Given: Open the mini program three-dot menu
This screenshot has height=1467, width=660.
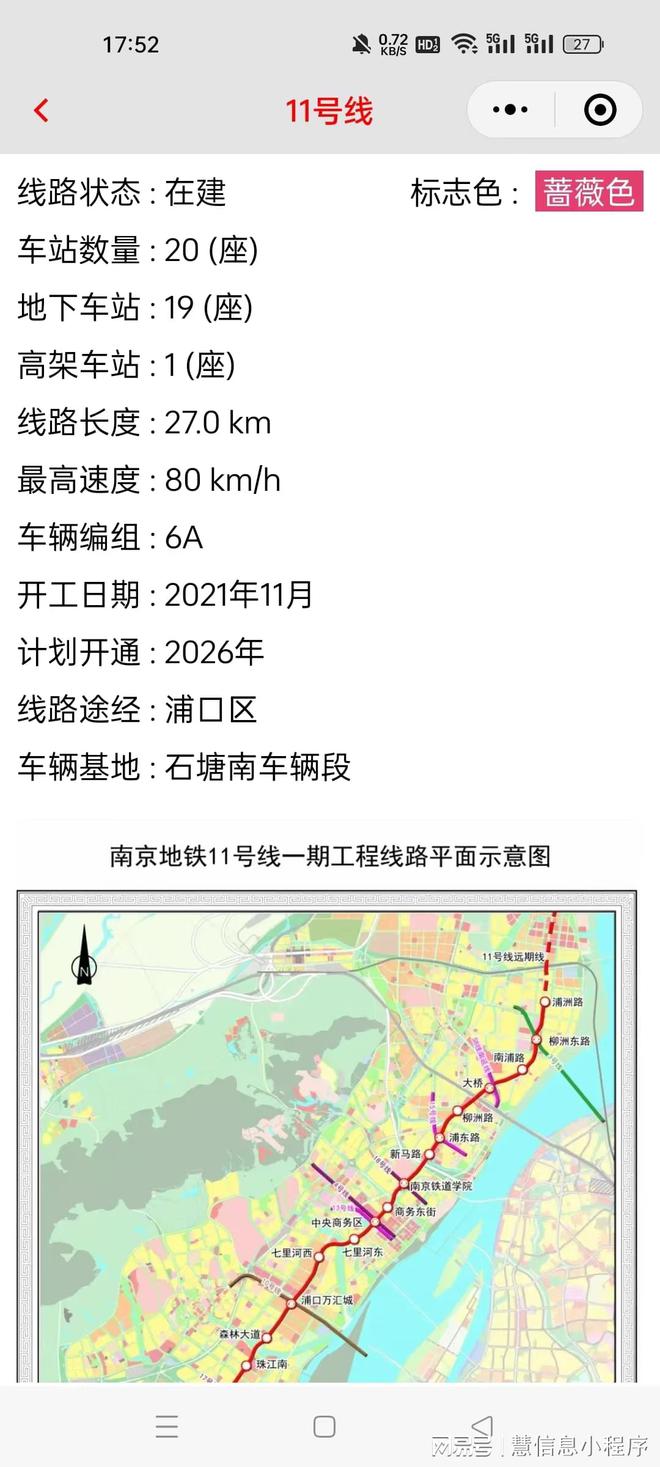Looking at the screenshot, I should [x=510, y=110].
